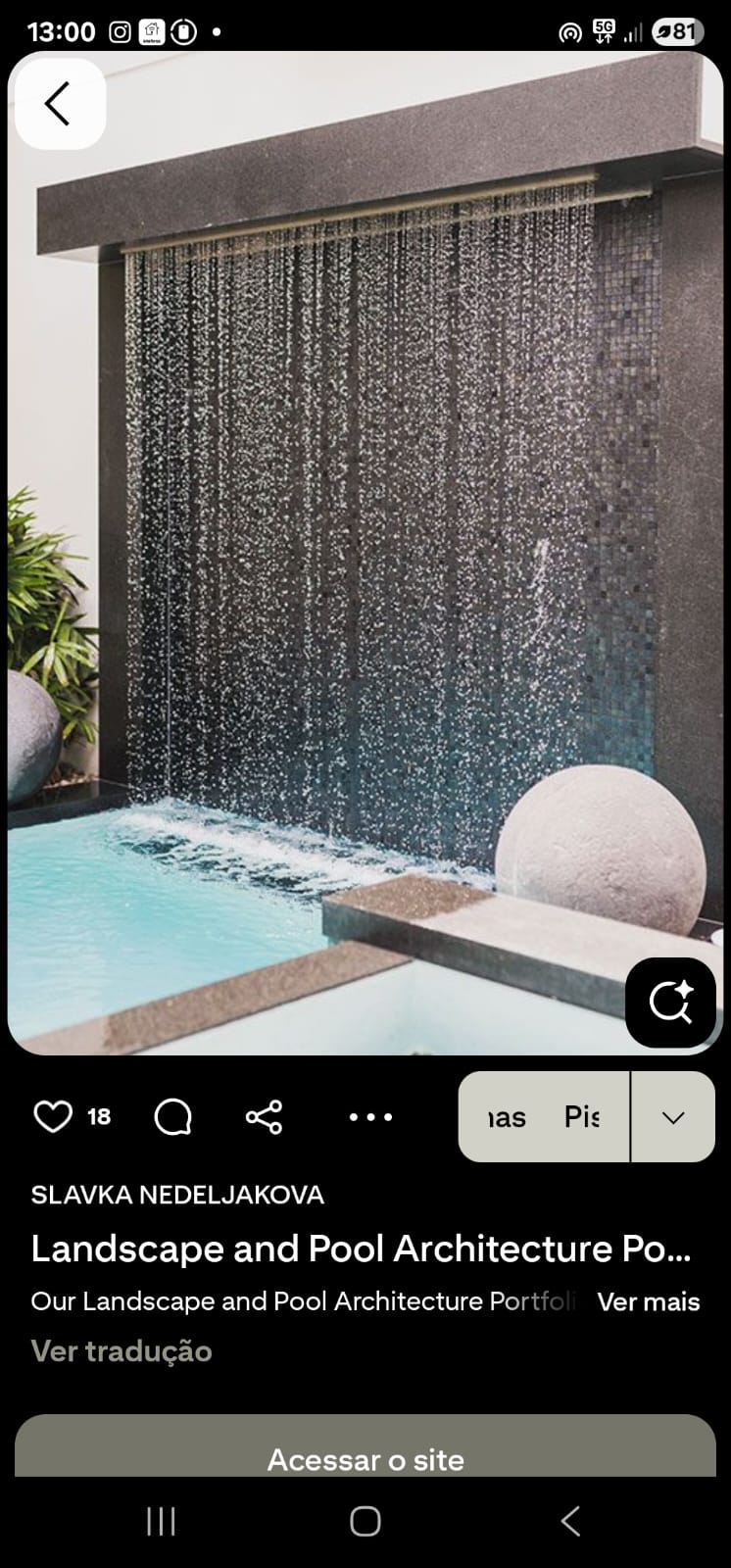
Task: Open visual search on the pin image
Action: point(670,1002)
